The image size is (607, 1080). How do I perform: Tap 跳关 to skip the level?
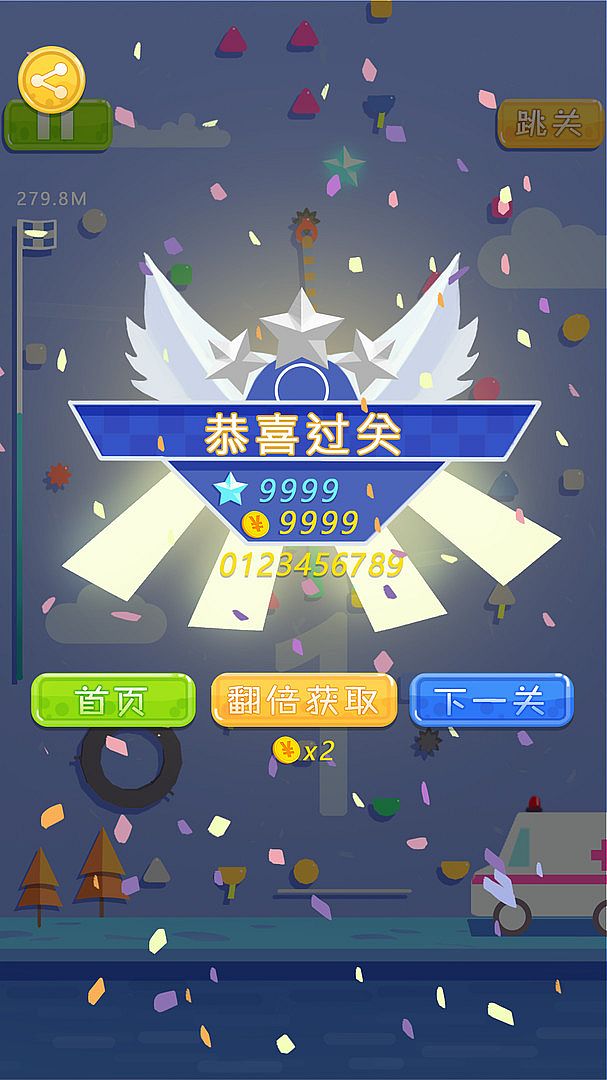547,124
